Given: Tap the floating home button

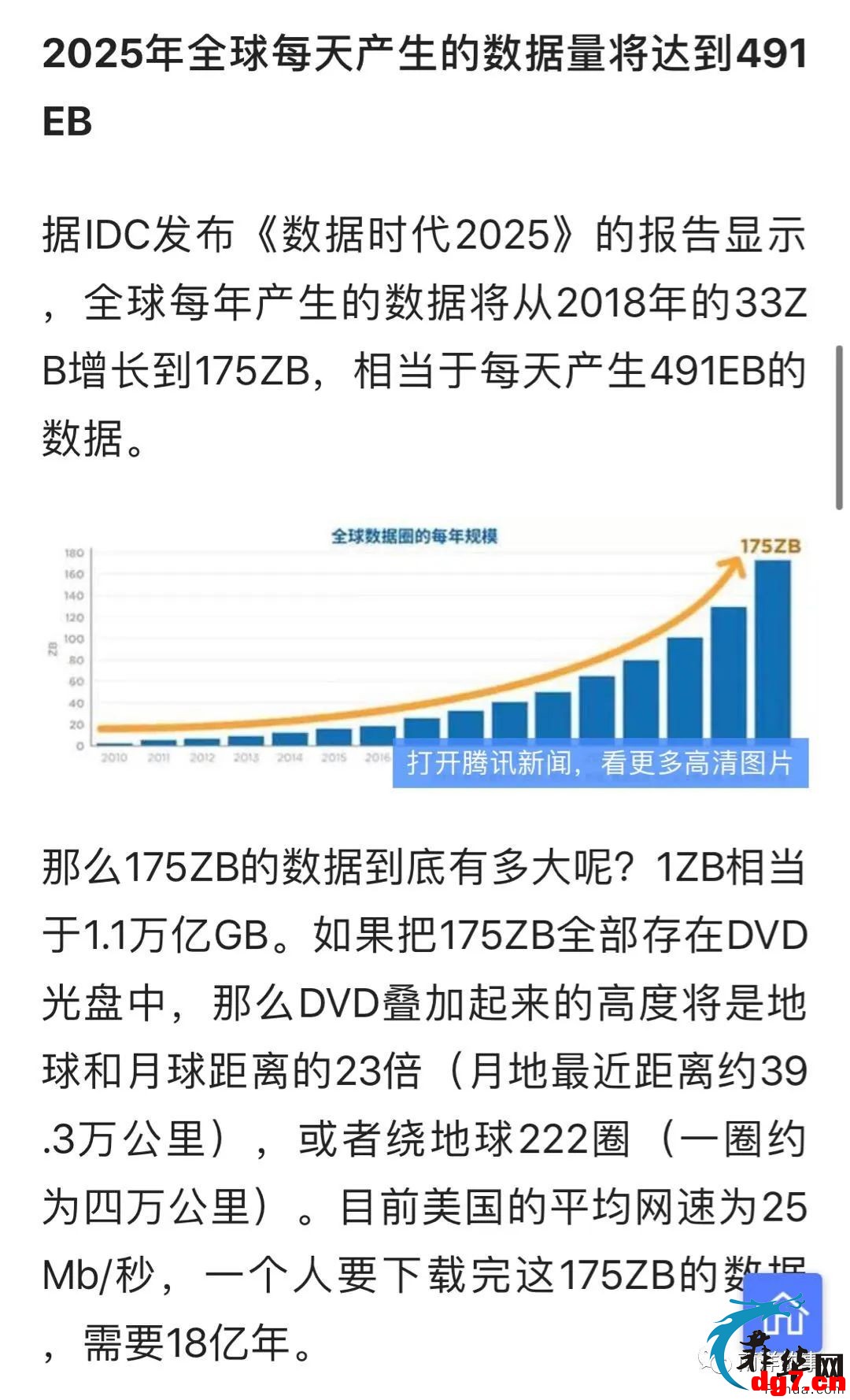Looking at the screenshot, I should pyautogui.click(x=784, y=1313).
